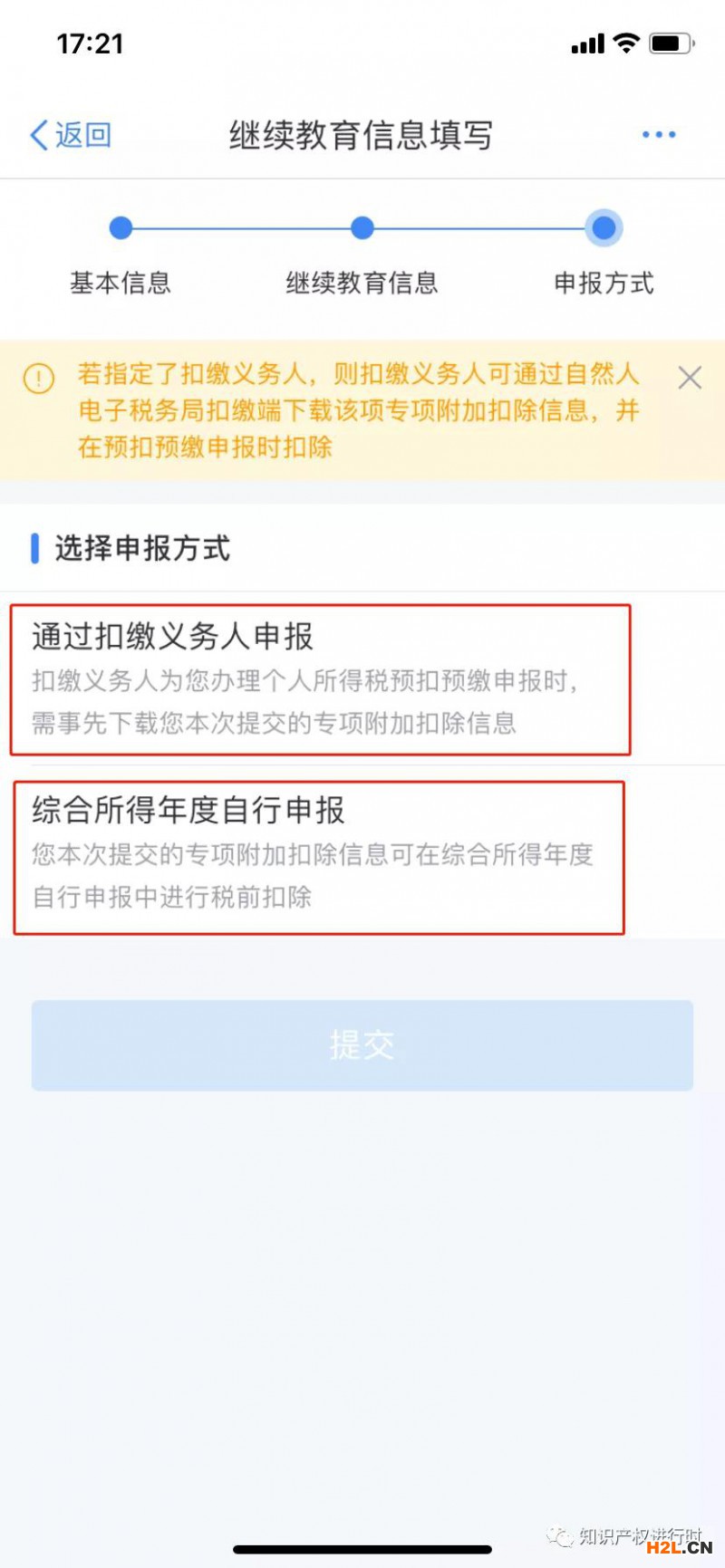The width and height of the screenshot is (725, 1568).
Task: Open the three-dot overflow menu
Action: (659, 135)
